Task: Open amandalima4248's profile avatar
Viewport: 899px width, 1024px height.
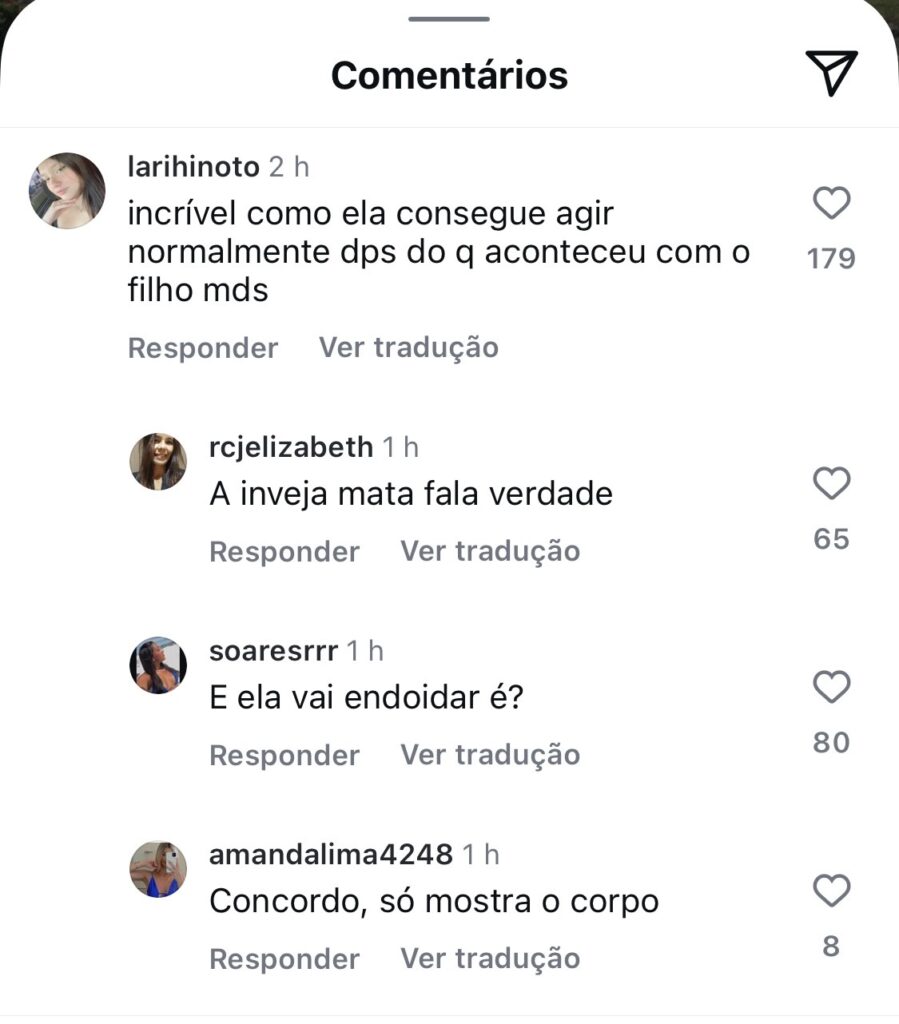Action: 158,869
